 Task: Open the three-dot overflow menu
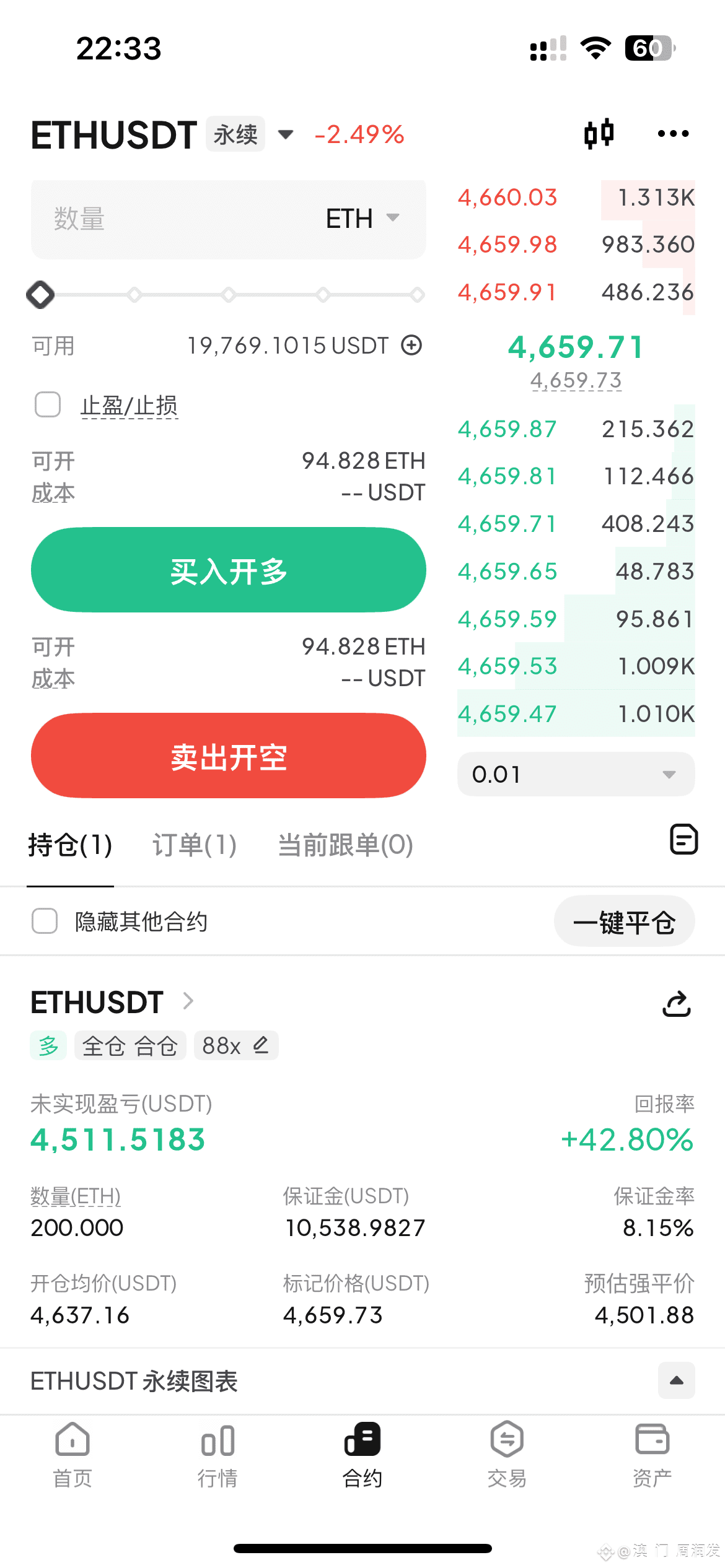tap(673, 133)
